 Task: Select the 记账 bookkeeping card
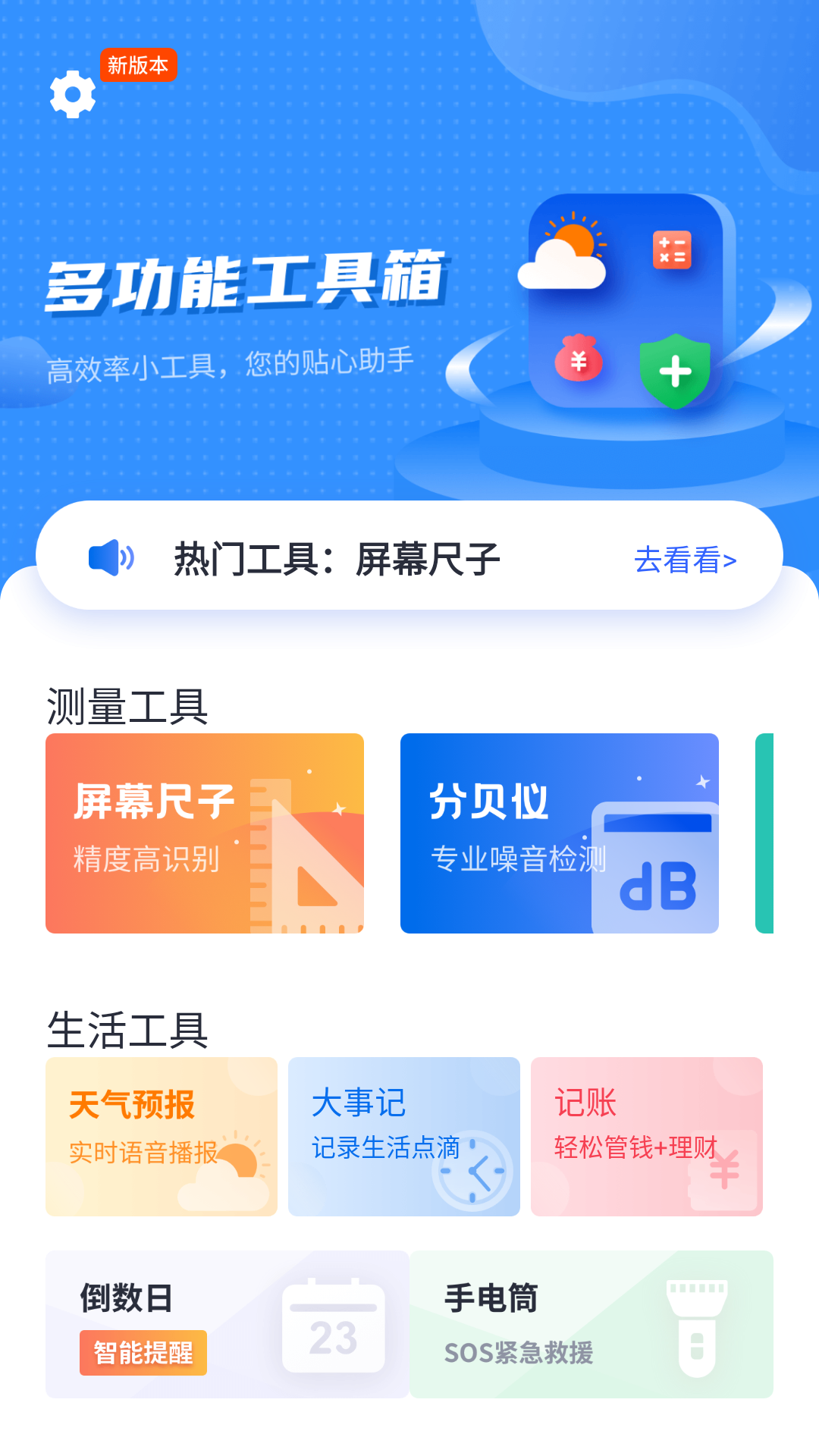point(646,1136)
